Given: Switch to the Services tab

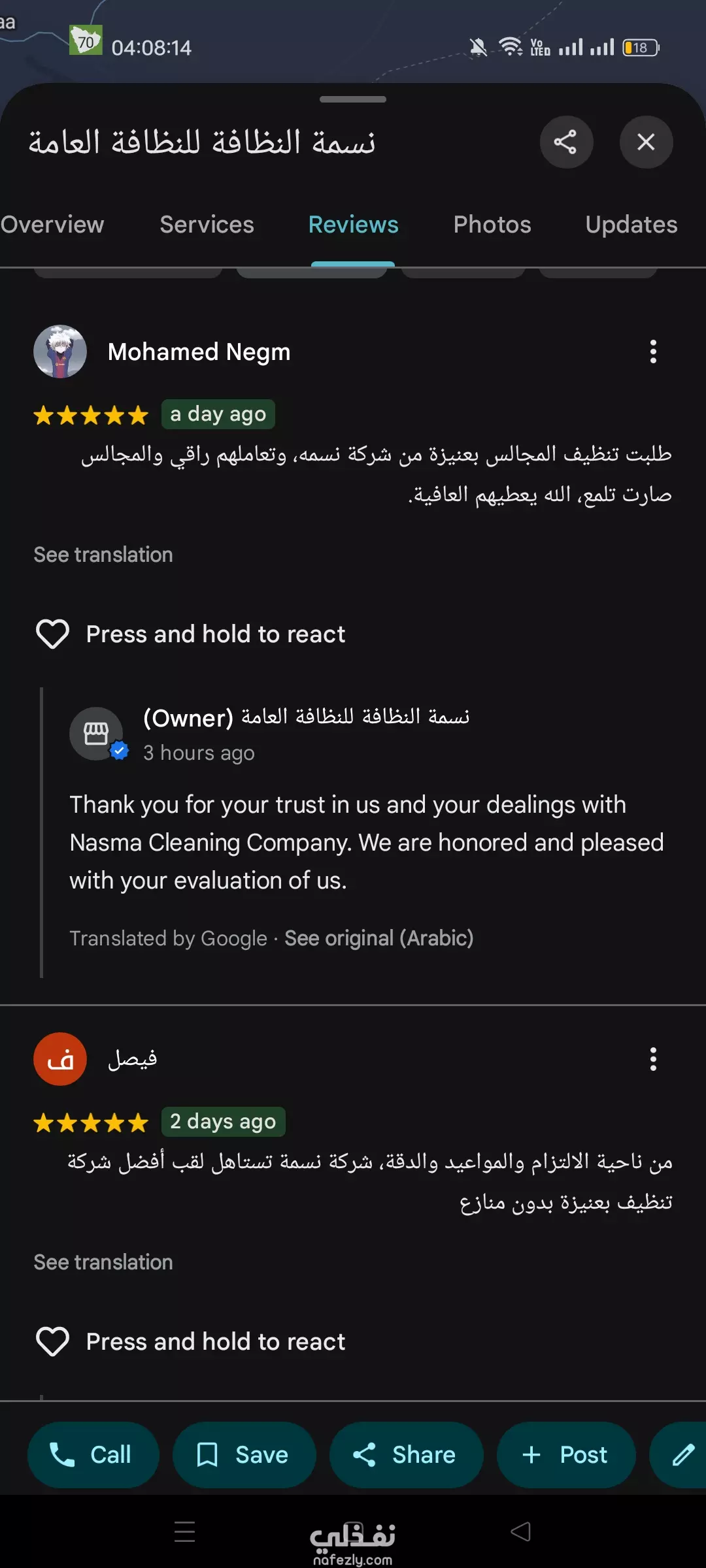Looking at the screenshot, I should (207, 225).
